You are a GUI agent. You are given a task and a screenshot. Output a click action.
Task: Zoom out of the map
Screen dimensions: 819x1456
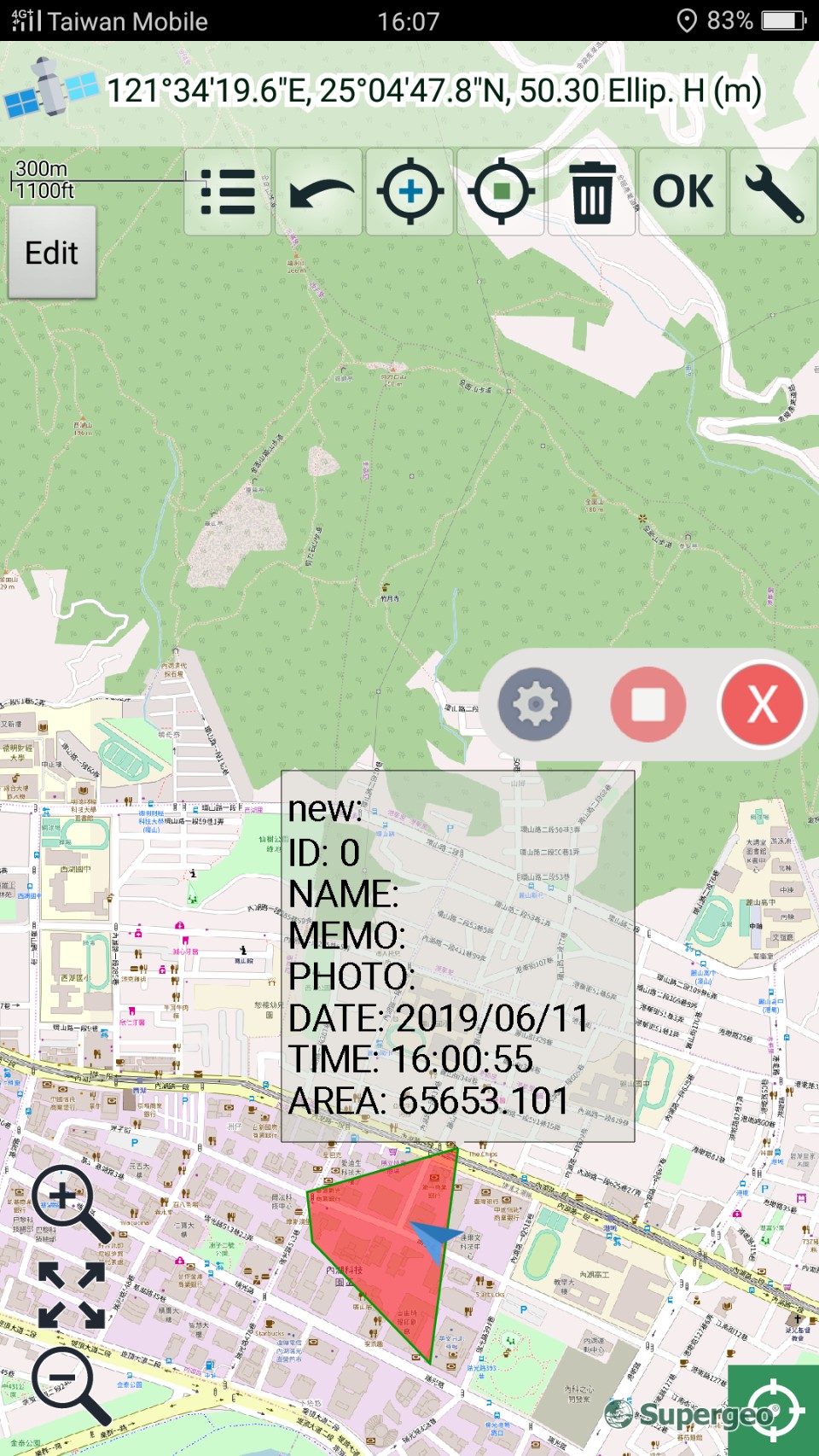(x=68, y=1384)
